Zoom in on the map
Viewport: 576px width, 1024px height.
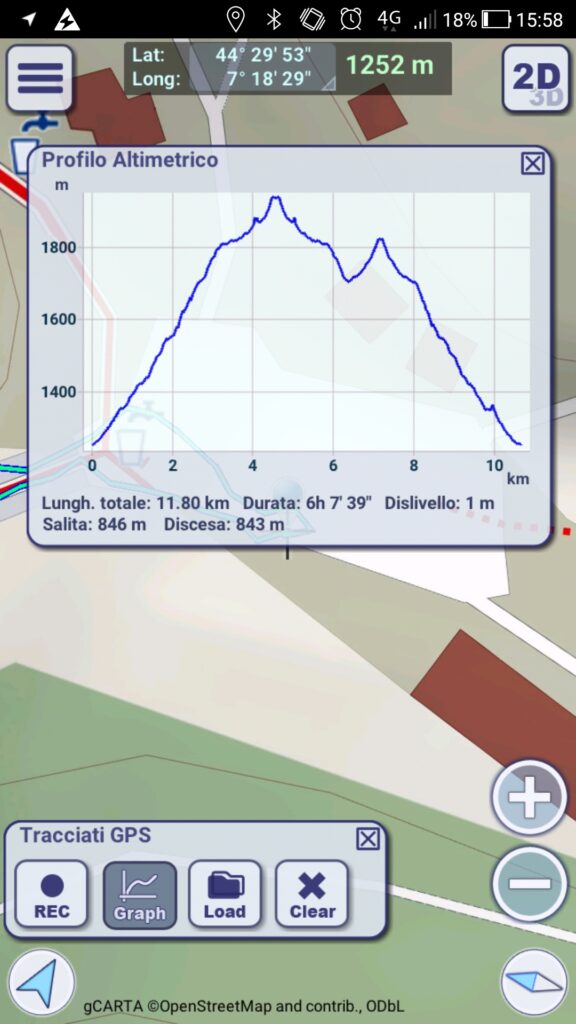pyautogui.click(x=530, y=797)
